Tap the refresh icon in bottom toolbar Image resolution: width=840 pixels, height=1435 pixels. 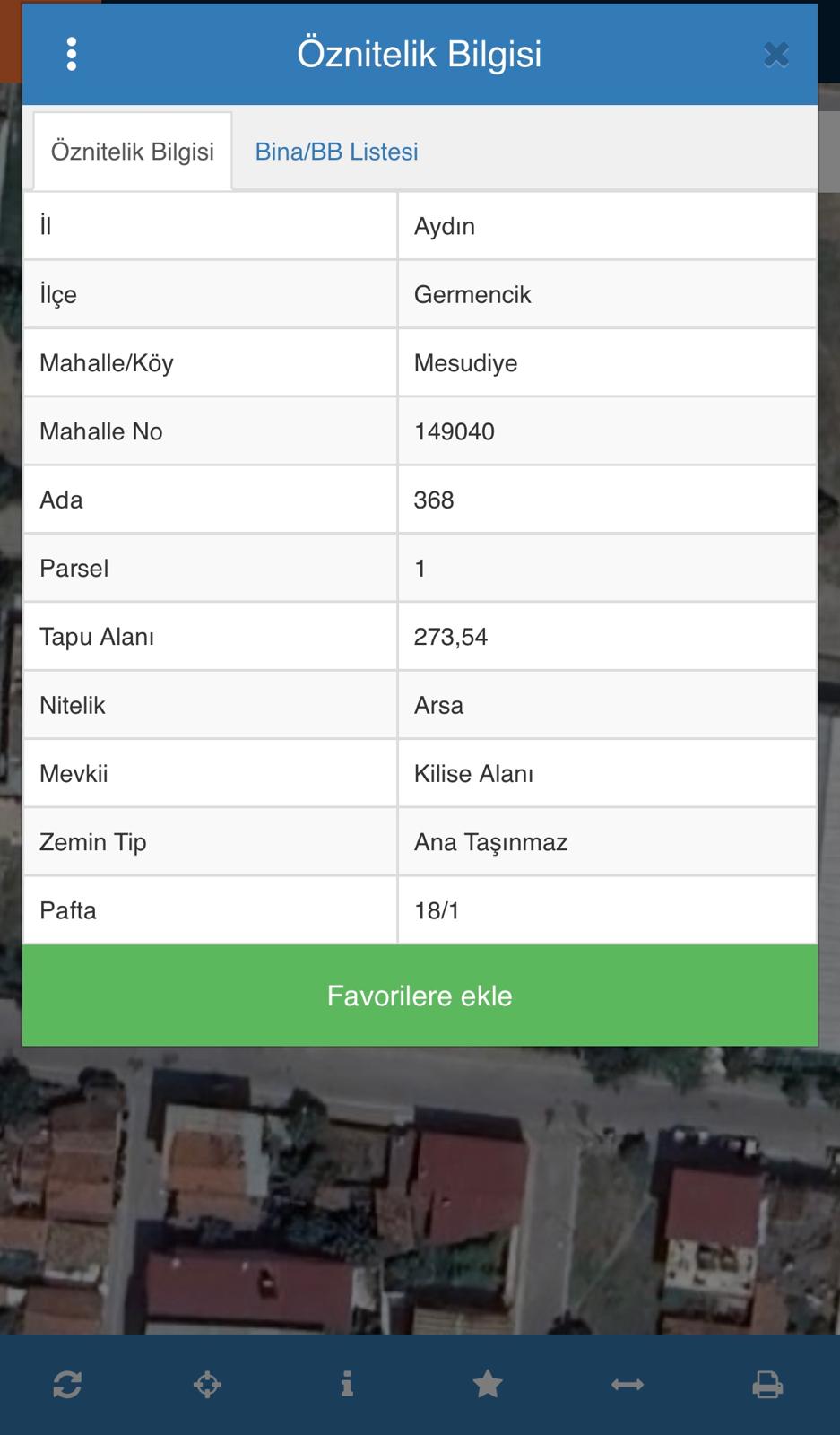(x=67, y=1385)
